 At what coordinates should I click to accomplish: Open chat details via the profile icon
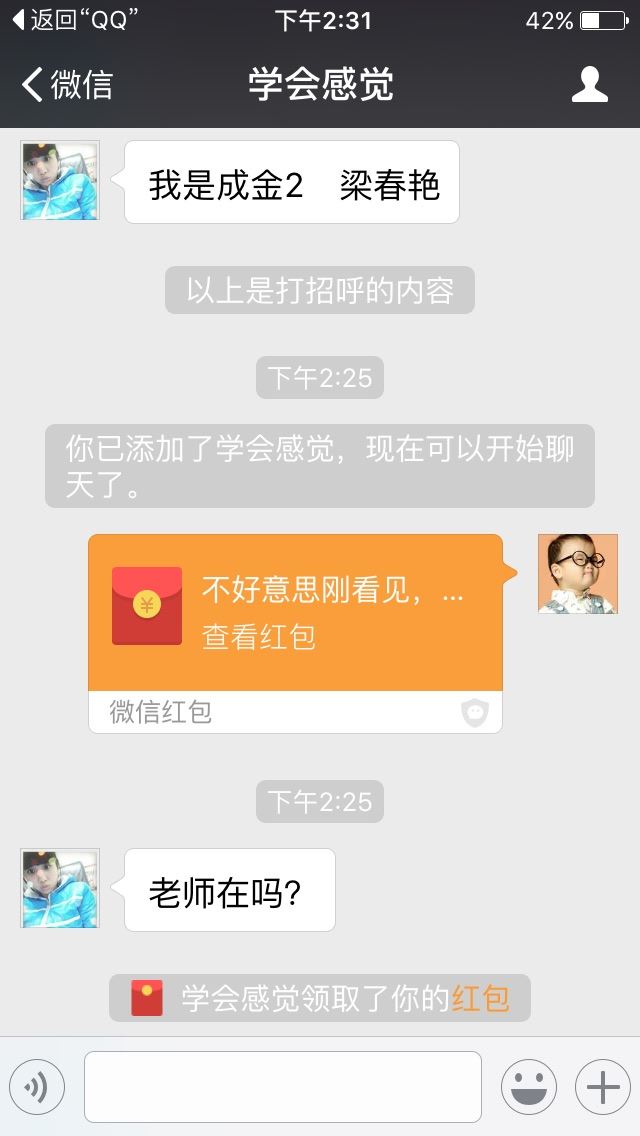tap(590, 85)
